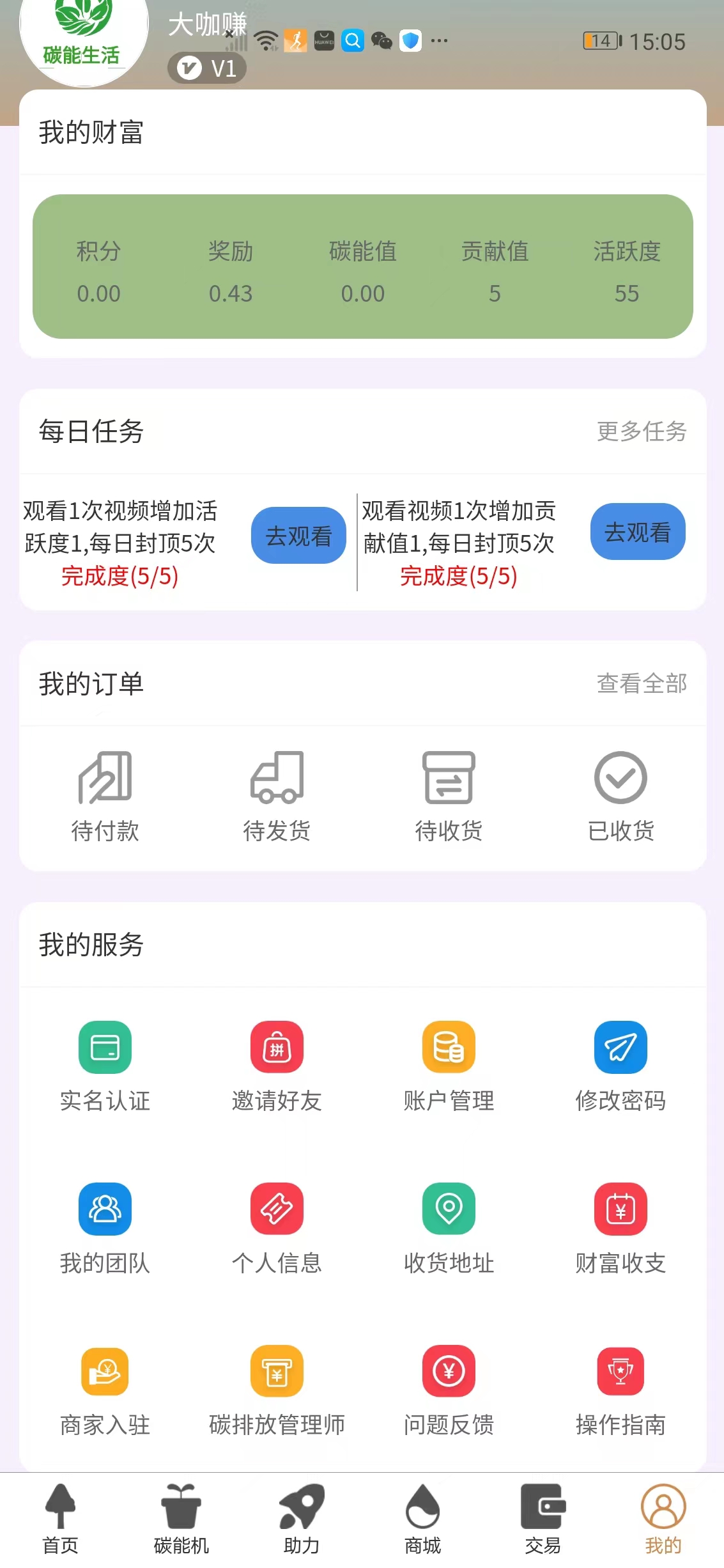
Task: Open the 实名认证 real-name verification icon
Action: 104,1048
